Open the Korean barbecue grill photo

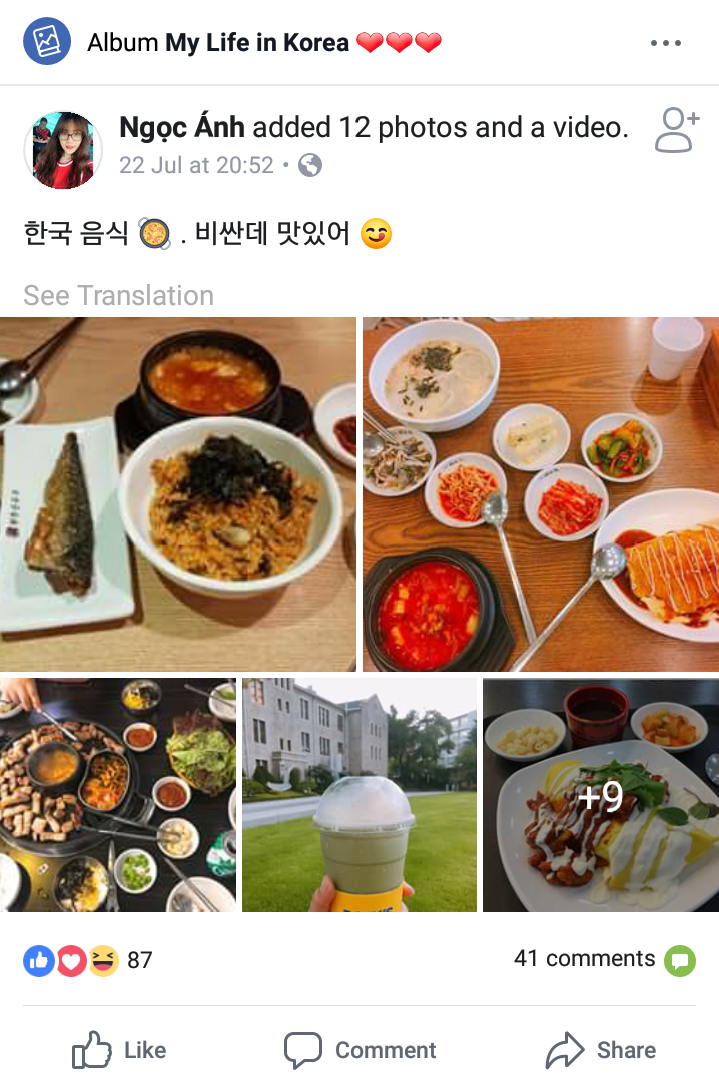(x=118, y=795)
